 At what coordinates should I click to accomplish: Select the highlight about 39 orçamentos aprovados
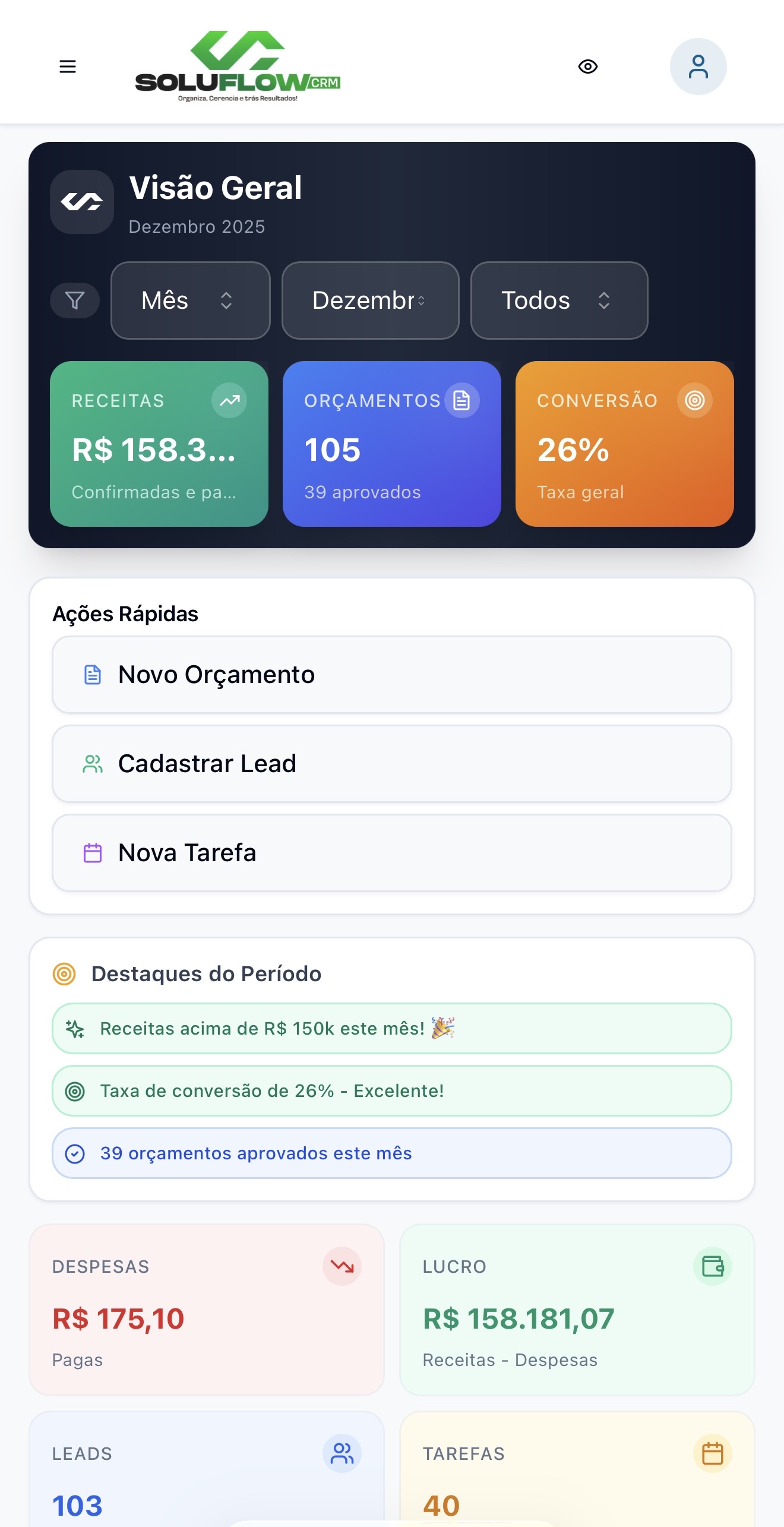[392, 1152]
